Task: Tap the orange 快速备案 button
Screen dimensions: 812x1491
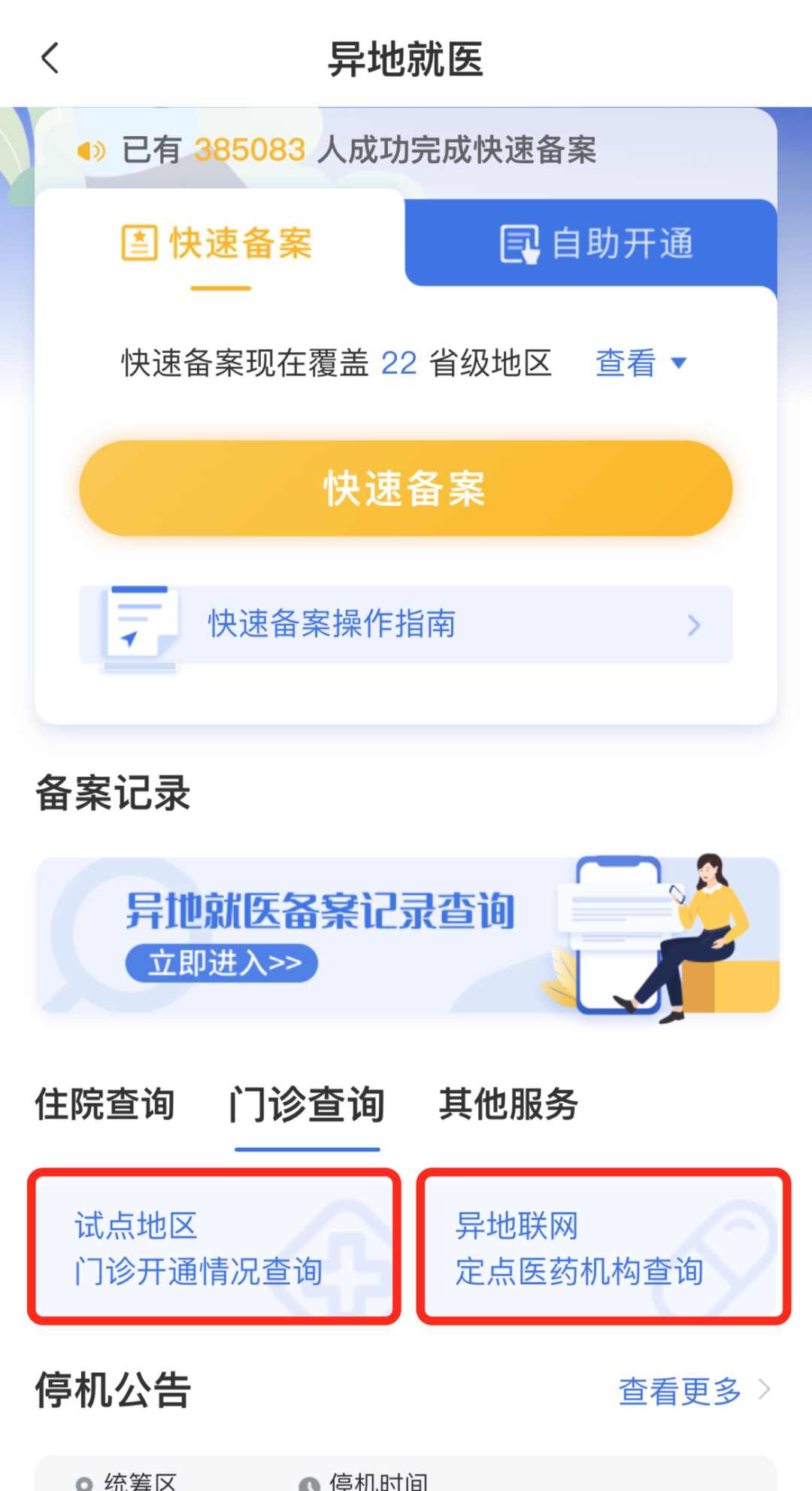Action: 406,488
